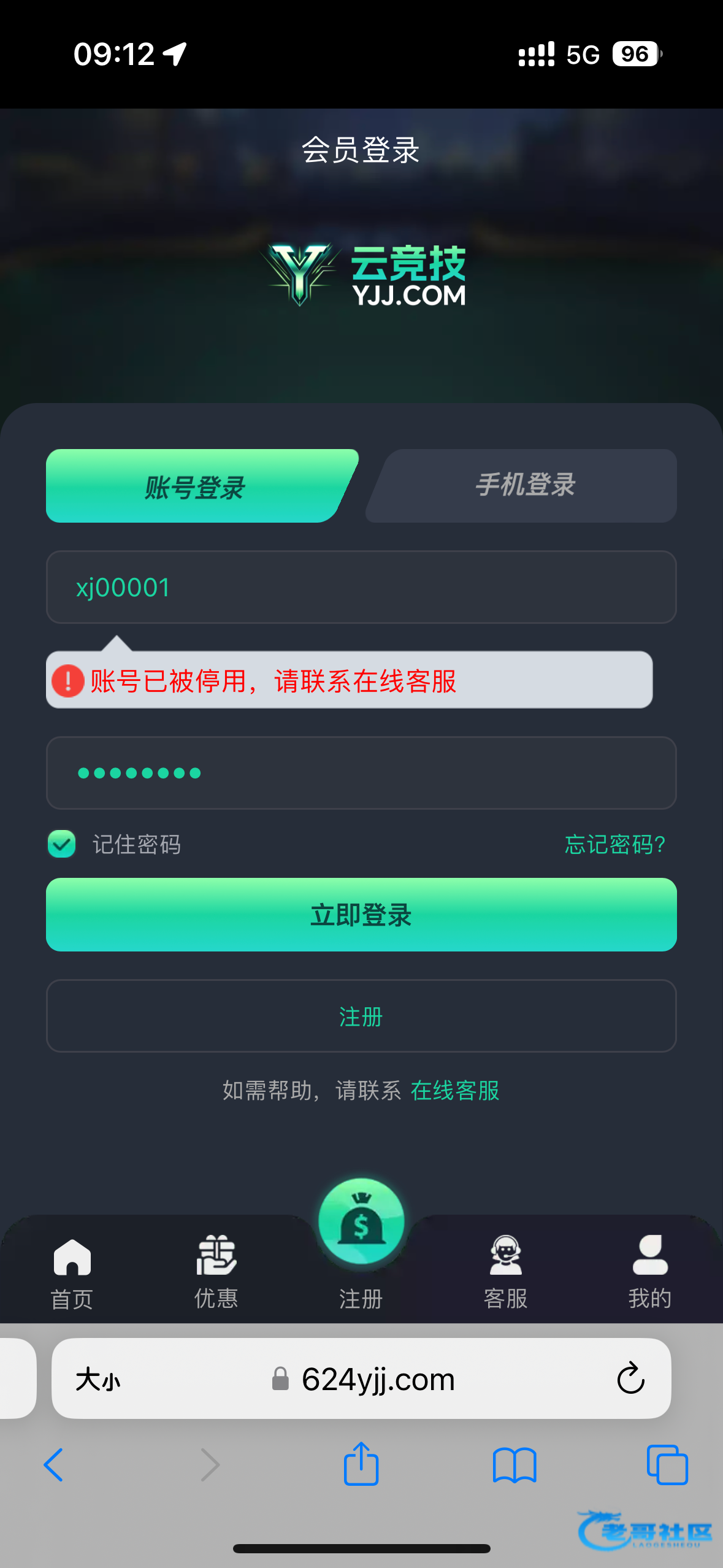Image resolution: width=723 pixels, height=1568 pixels.
Task: Switch to 我的 tab
Action: (x=649, y=1271)
